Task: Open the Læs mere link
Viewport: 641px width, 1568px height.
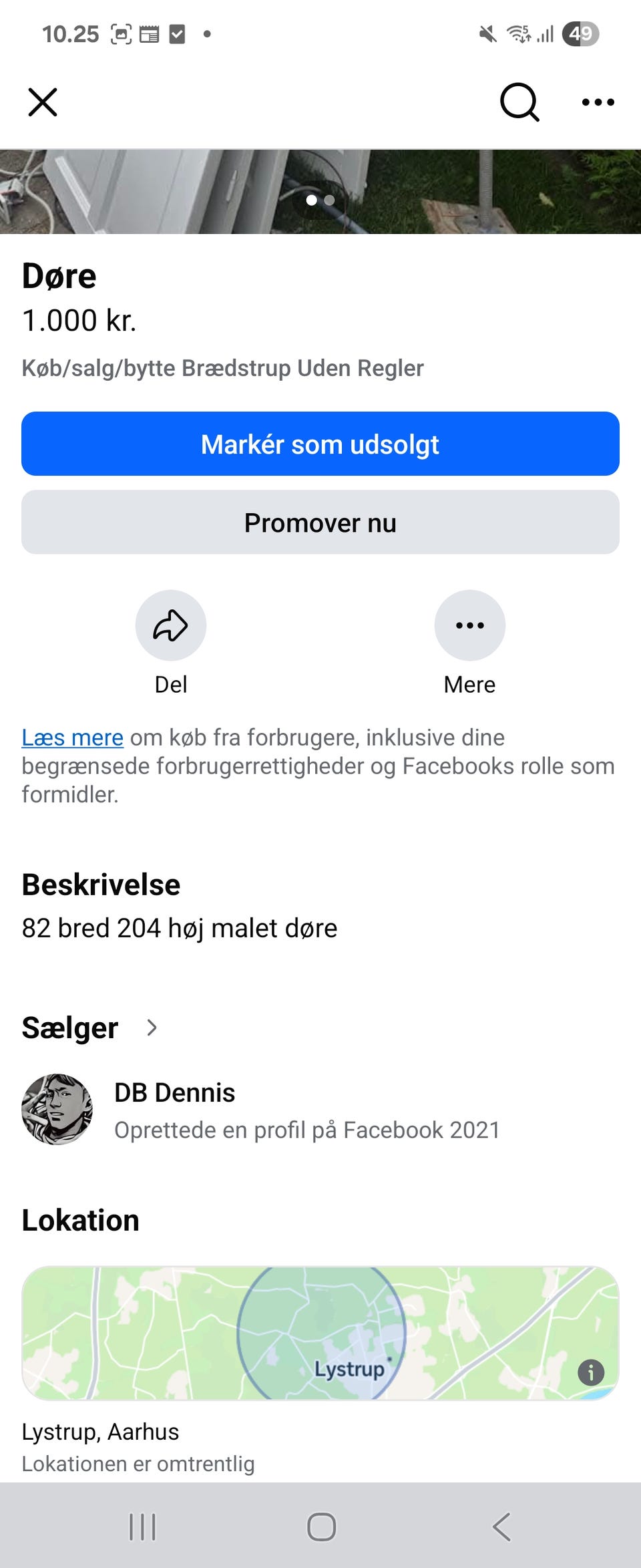Action: click(72, 738)
